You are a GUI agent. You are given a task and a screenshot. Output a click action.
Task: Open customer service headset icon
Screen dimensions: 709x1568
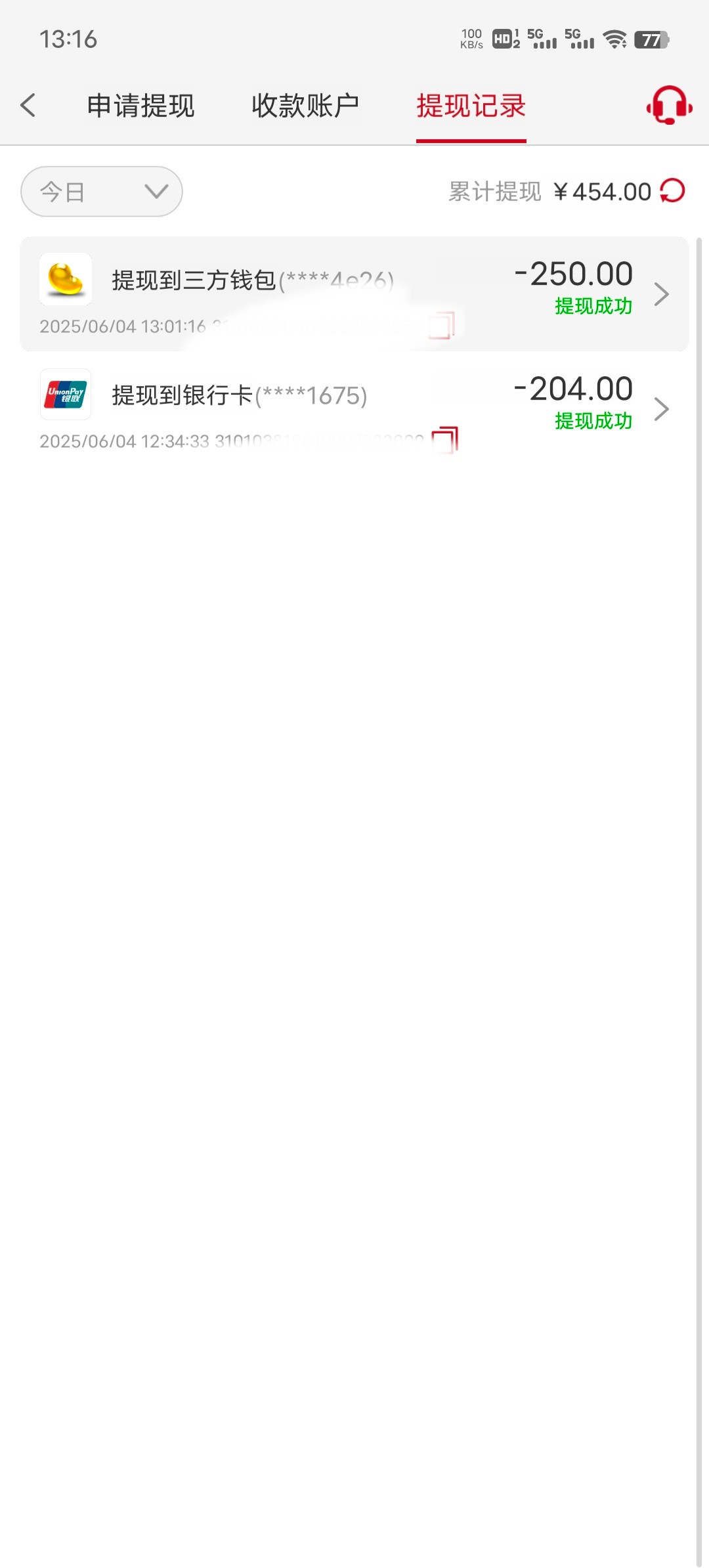[668, 105]
